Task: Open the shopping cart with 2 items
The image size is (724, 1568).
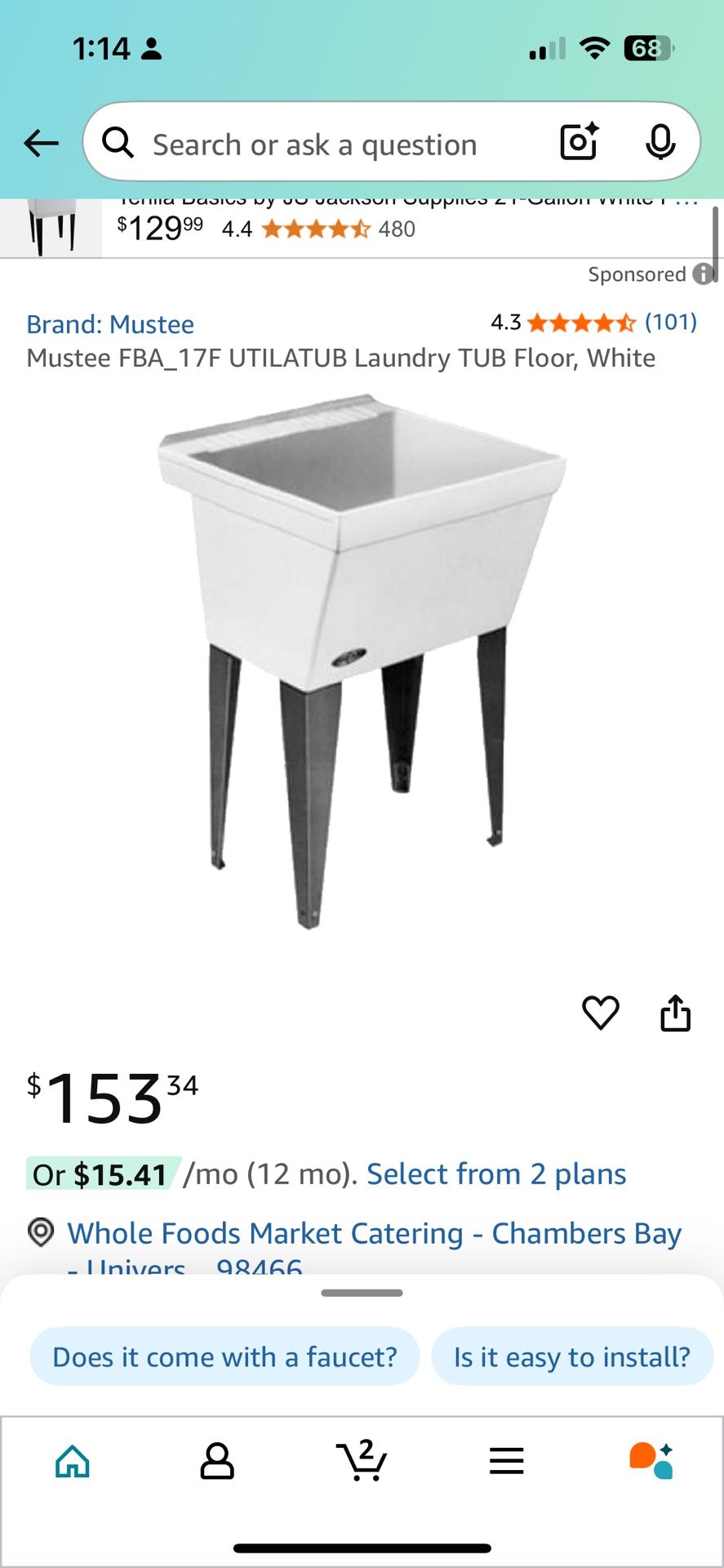Action: click(362, 1460)
